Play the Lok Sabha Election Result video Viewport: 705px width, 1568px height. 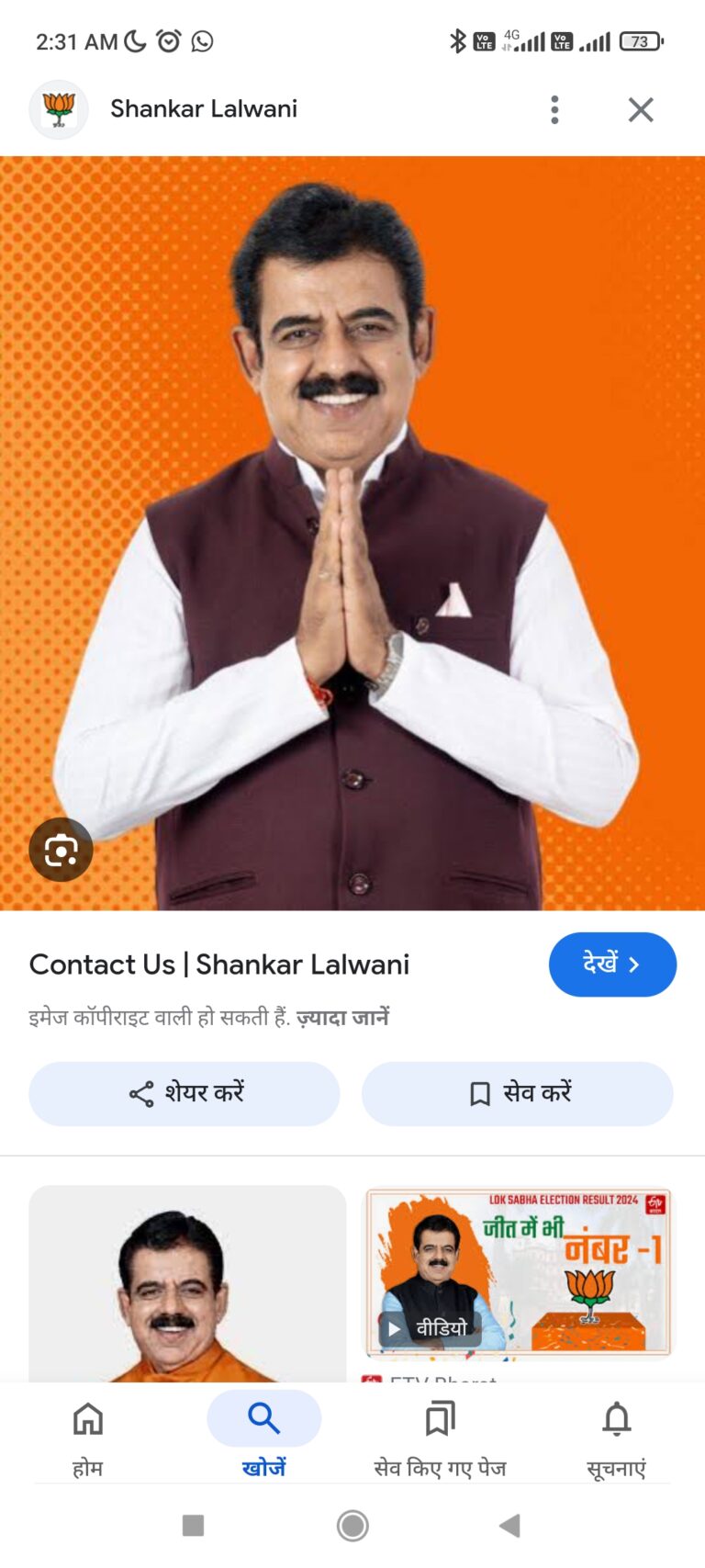coord(518,1271)
